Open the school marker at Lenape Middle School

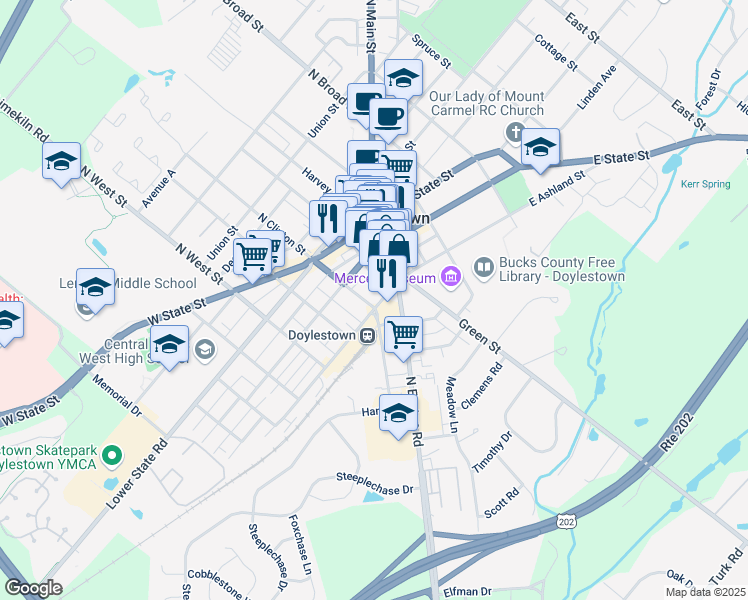click(95, 290)
